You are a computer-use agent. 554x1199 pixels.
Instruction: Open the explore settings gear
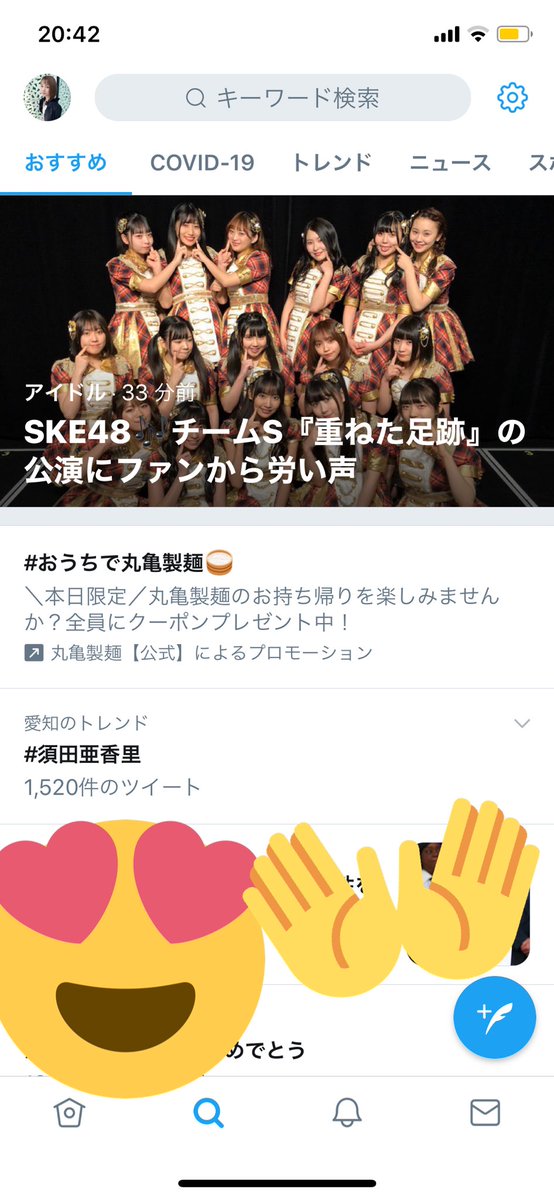tap(512, 98)
